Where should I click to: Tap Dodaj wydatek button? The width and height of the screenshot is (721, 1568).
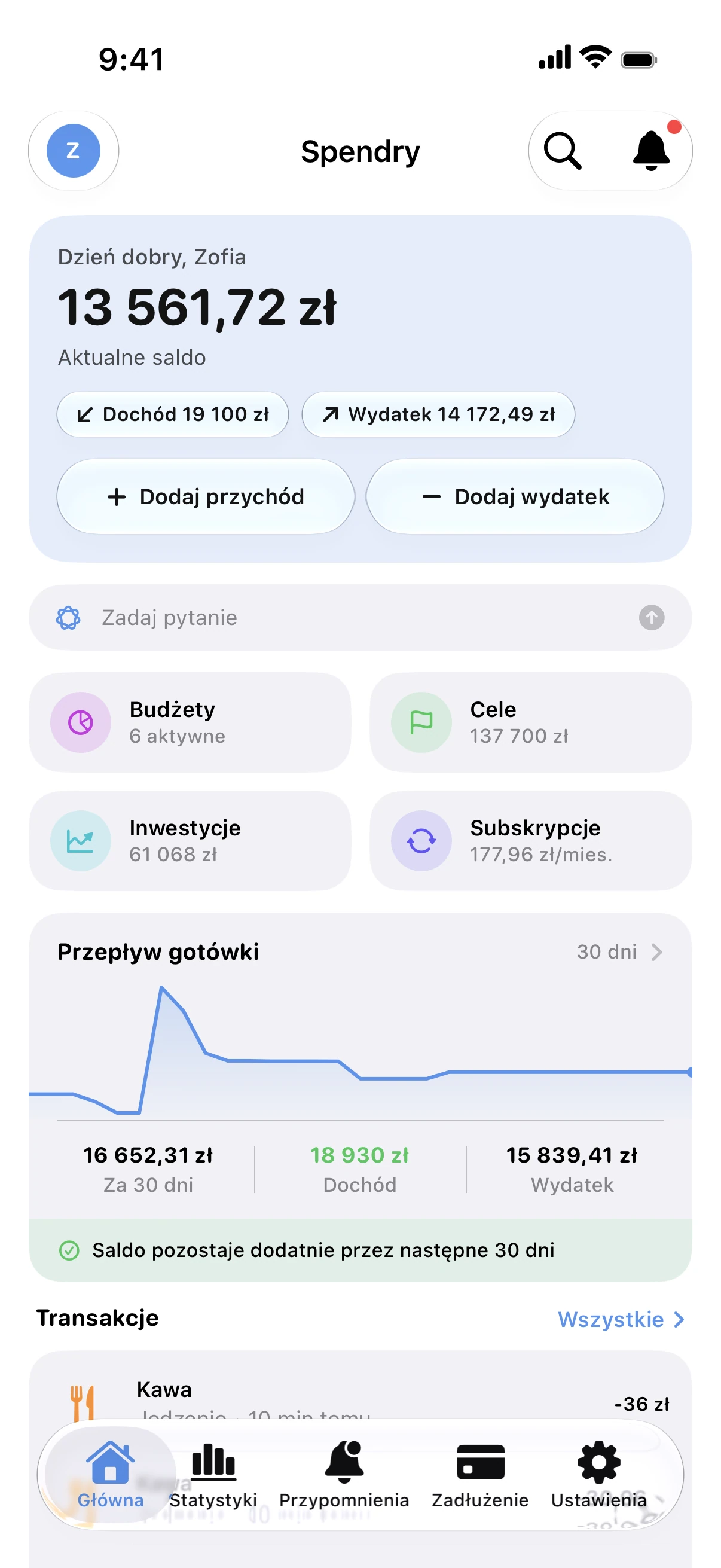pos(515,496)
